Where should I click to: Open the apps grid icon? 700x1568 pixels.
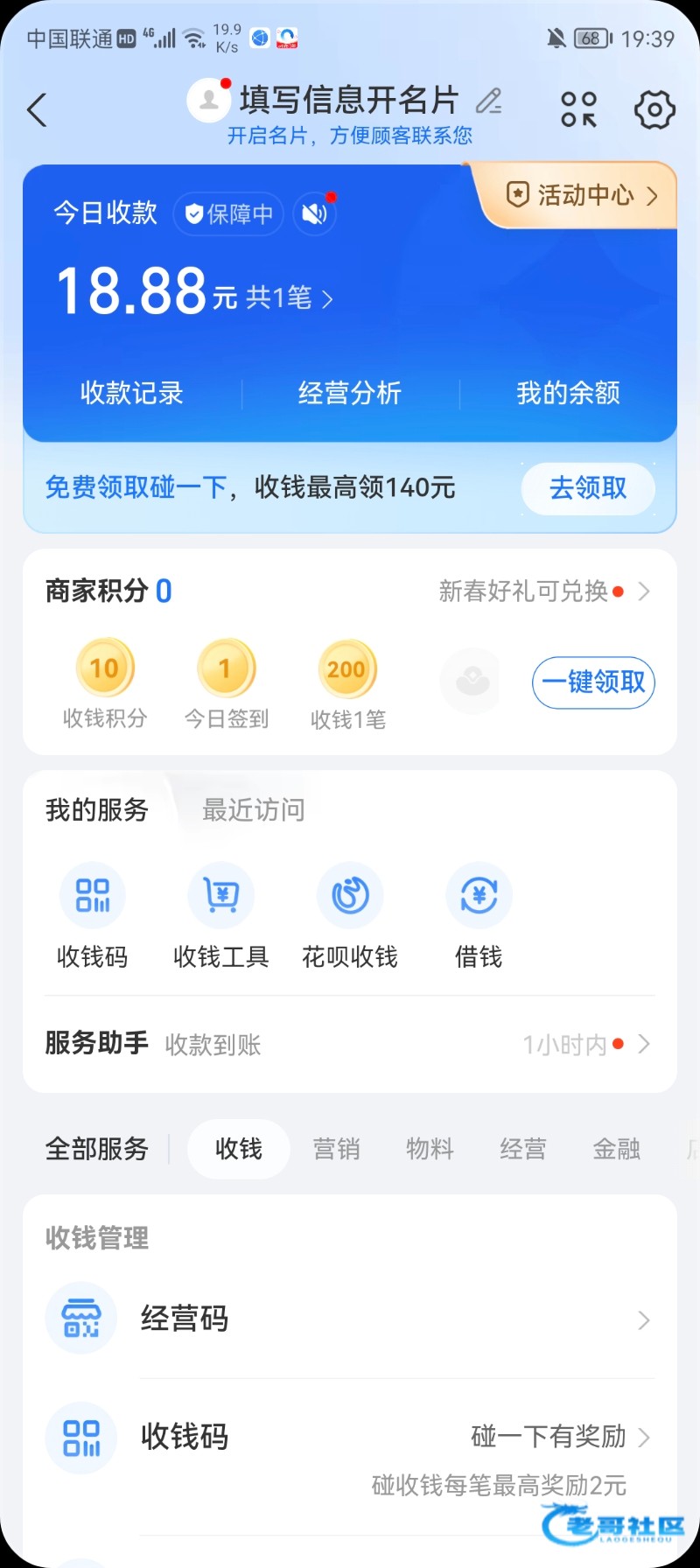click(578, 110)
